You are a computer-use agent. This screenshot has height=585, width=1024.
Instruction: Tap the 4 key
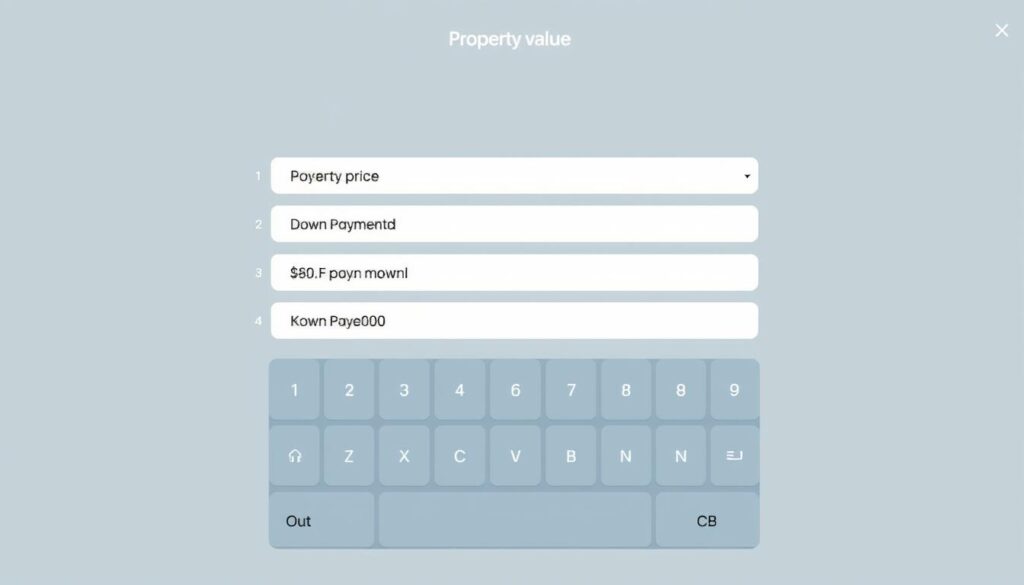[x=459, y=390]
